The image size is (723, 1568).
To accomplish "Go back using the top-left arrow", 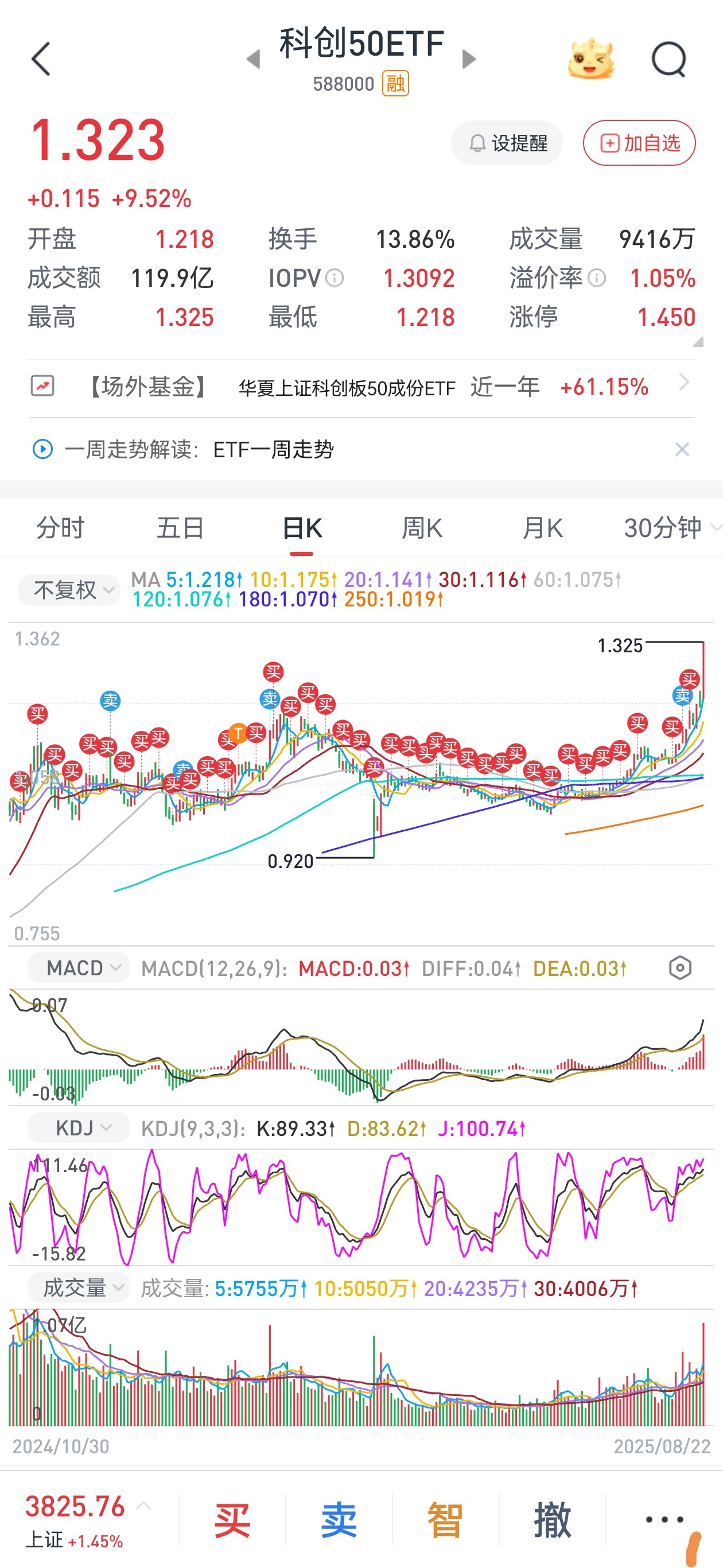I will click(x=41, y=59).
